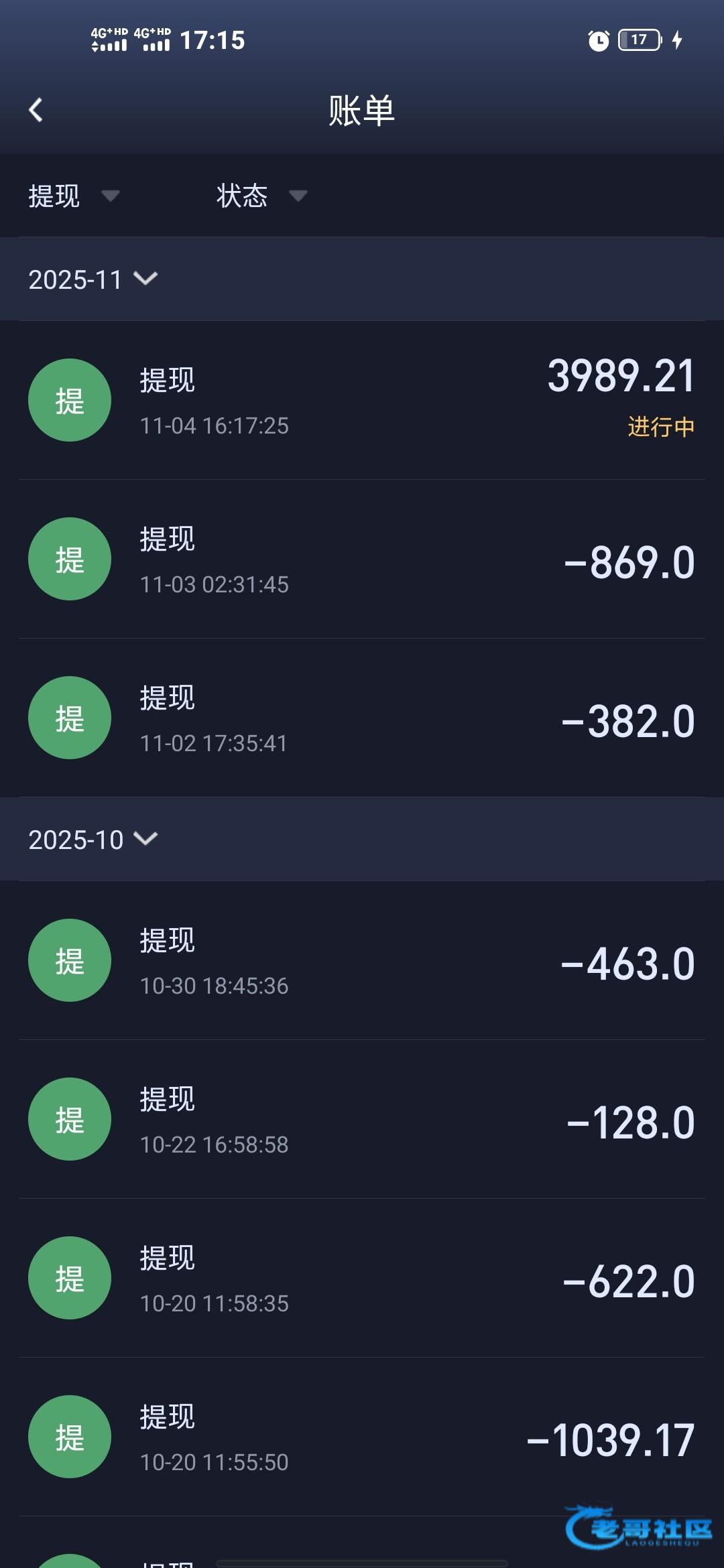Open the 状态 status filter dropdown
Image resolution: width=724 pixels, height=1568 pixels.
pos(261,196)
